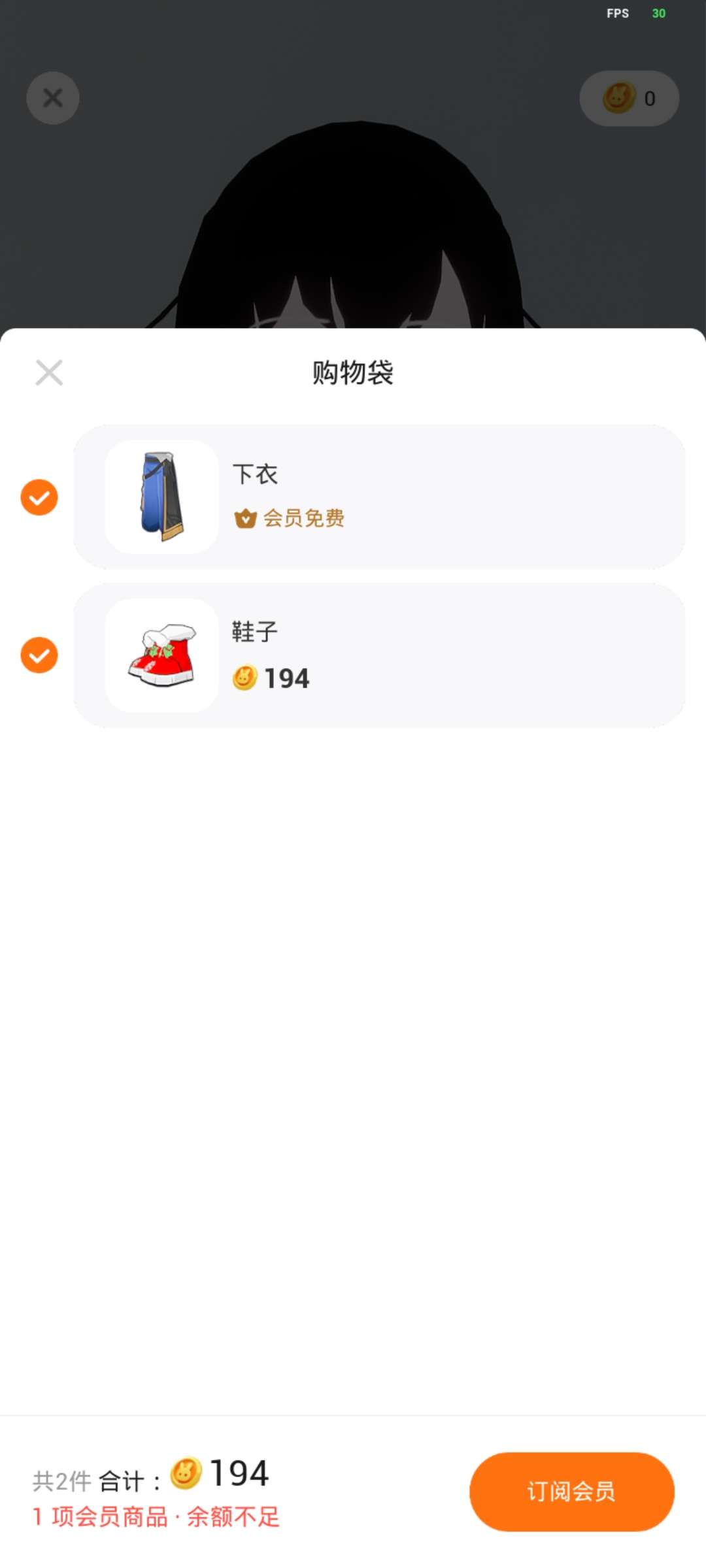Open the coin balance showing 0
706x1568 pixels.
click(x=629, y=99)
